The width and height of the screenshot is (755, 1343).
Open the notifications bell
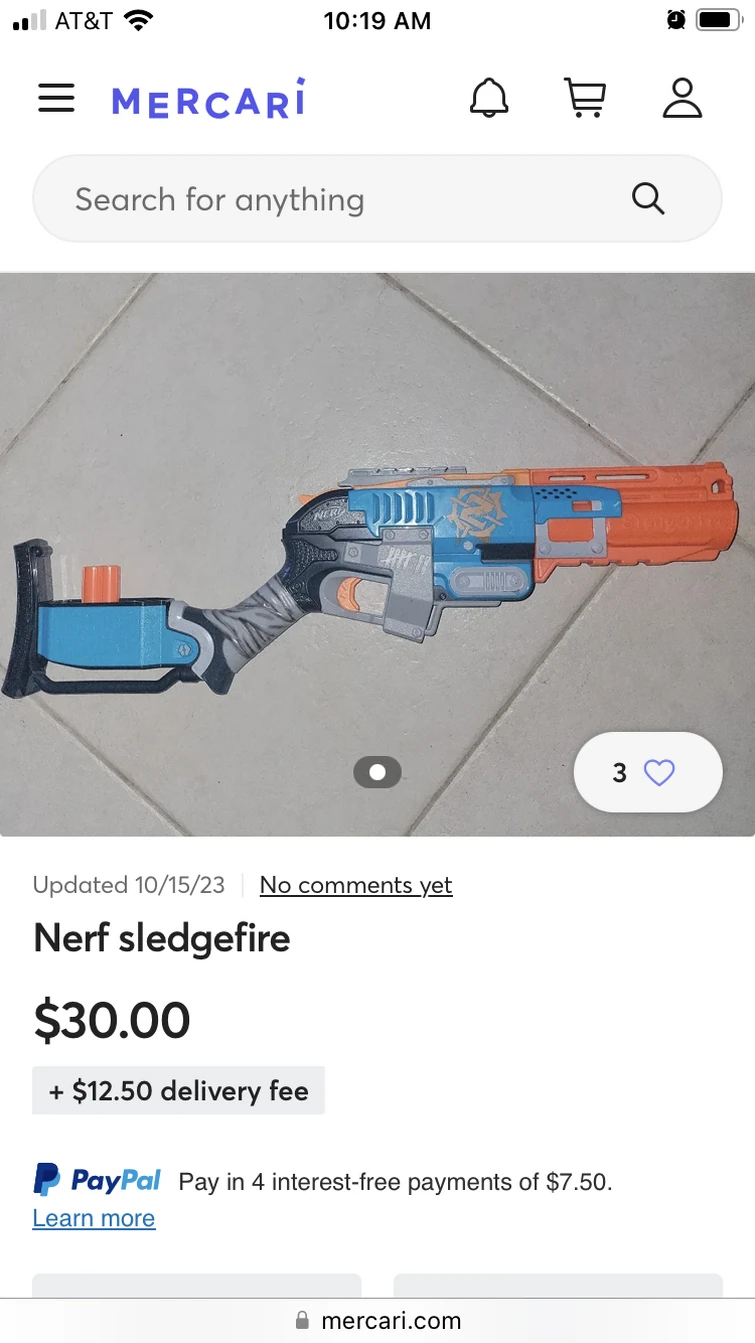(x=489, y=98)
